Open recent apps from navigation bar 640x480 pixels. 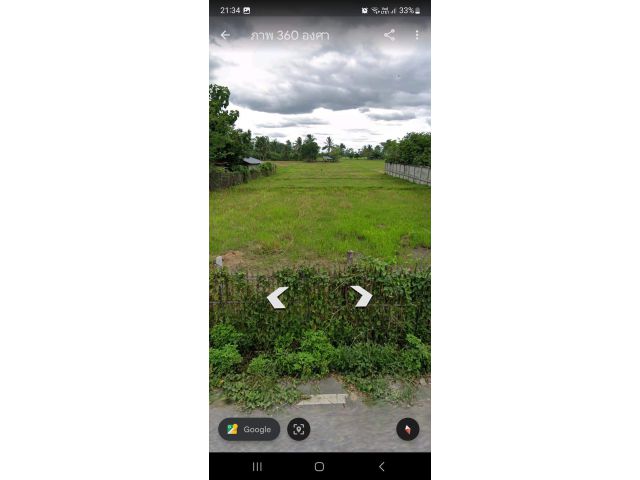pyautogui.click(x=257, y=466)
